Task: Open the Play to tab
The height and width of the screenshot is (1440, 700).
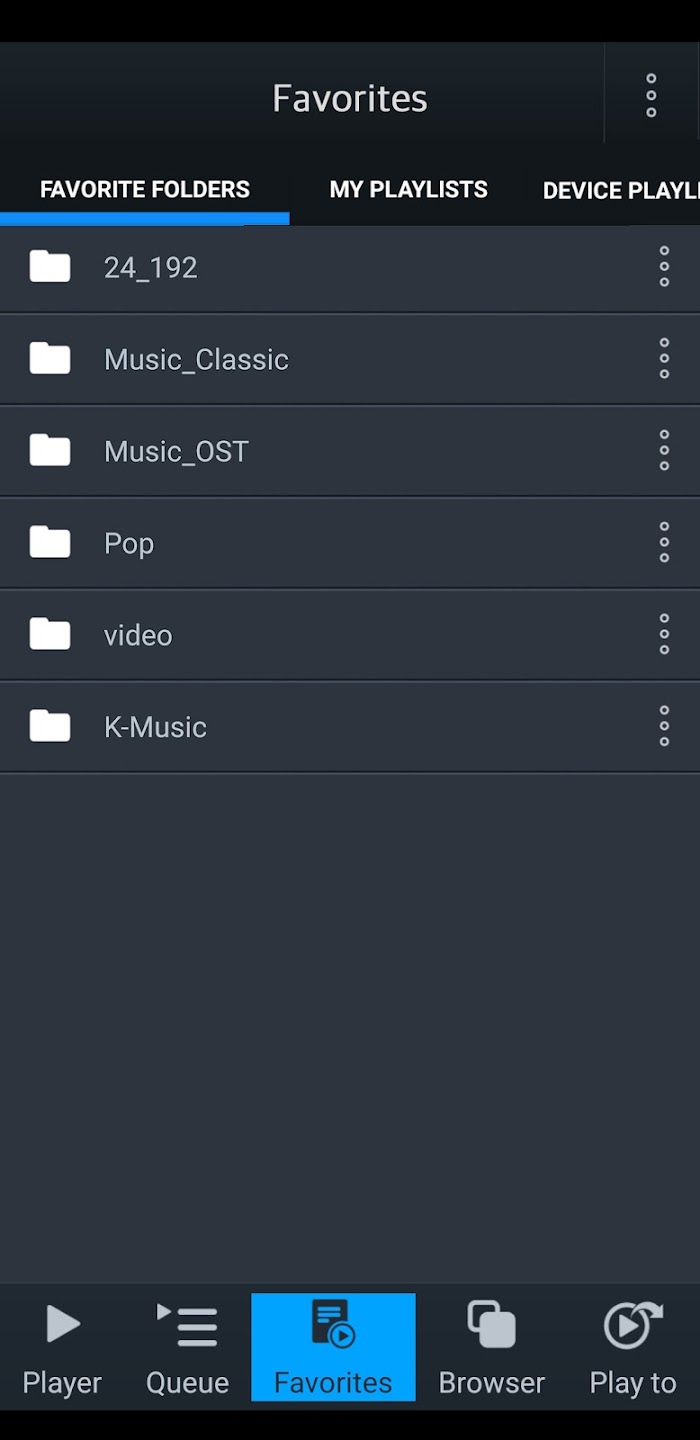Action: pos(633,1348)
